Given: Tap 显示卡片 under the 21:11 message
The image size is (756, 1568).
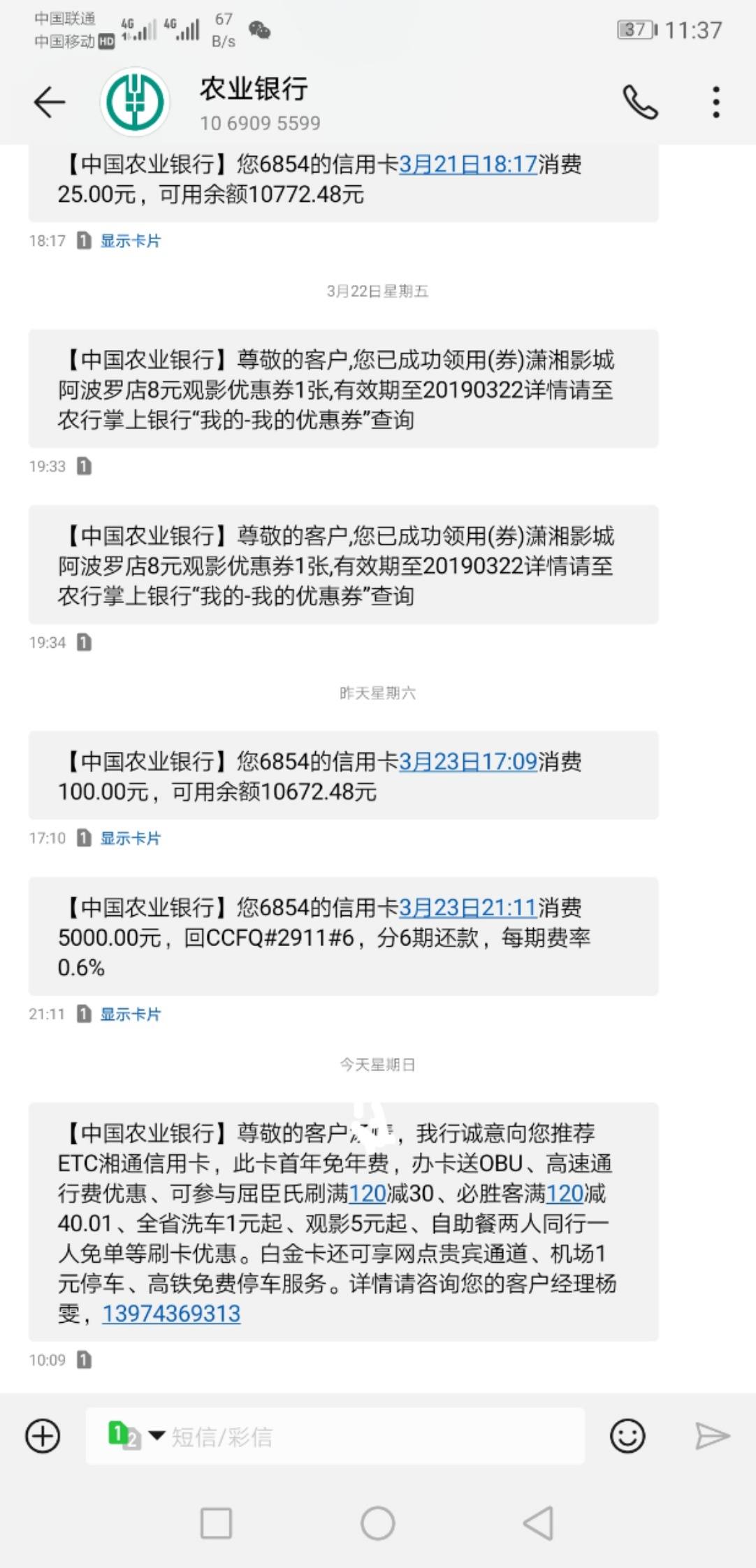Looking at the screenshot, I should tap(130, 1014).
